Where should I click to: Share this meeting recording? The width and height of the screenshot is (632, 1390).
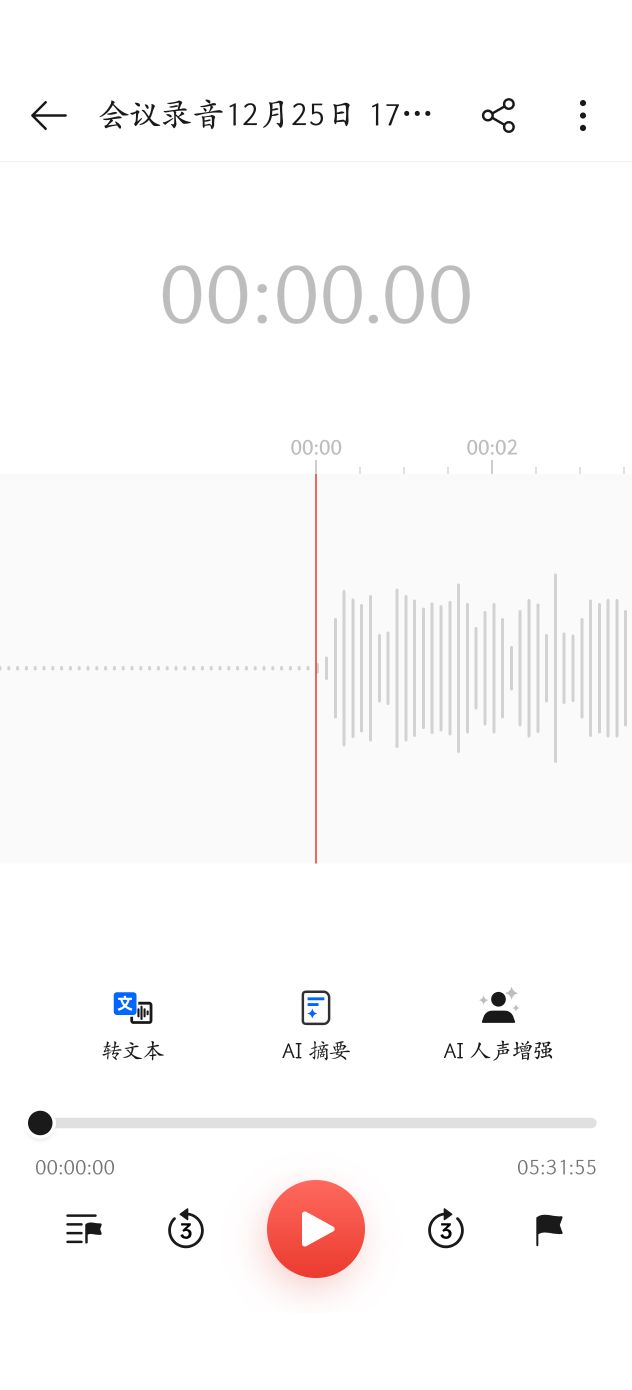[498, 116]
